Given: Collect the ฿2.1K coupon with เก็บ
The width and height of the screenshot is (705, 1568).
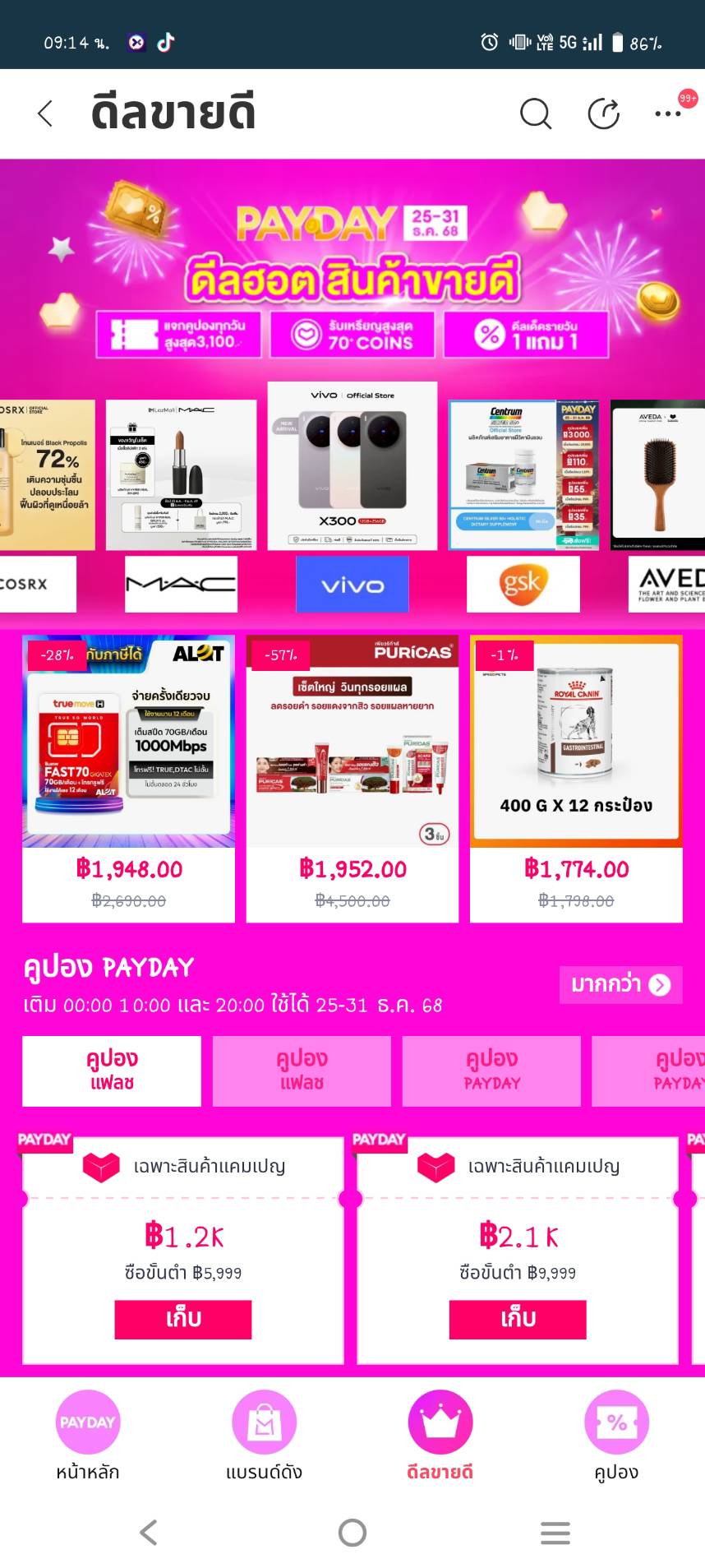Looking at the screenshot, I should pyautogui.click(x=518, y=1319).
